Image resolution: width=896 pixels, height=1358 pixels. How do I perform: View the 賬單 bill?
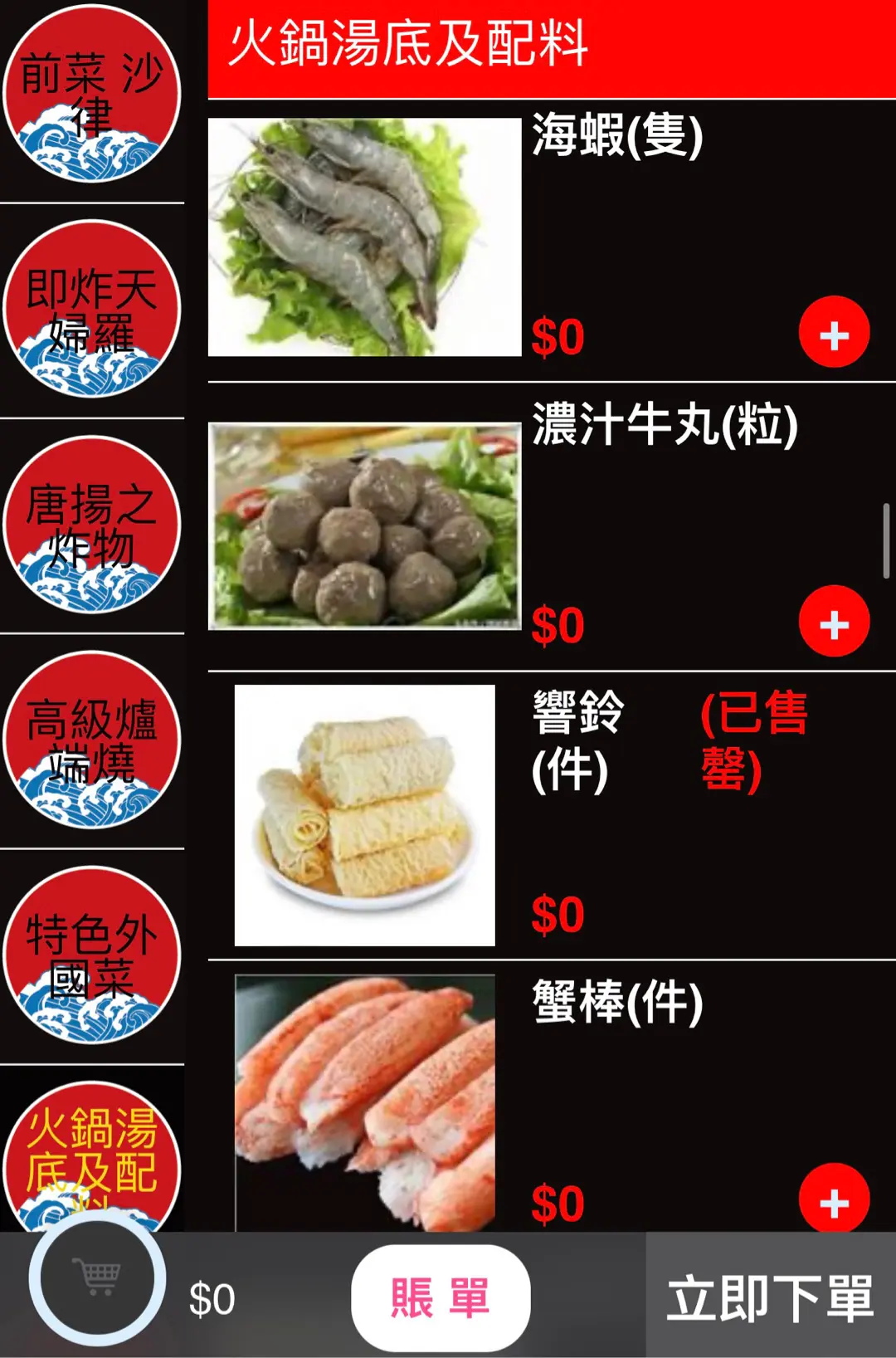click(441, 1297)
